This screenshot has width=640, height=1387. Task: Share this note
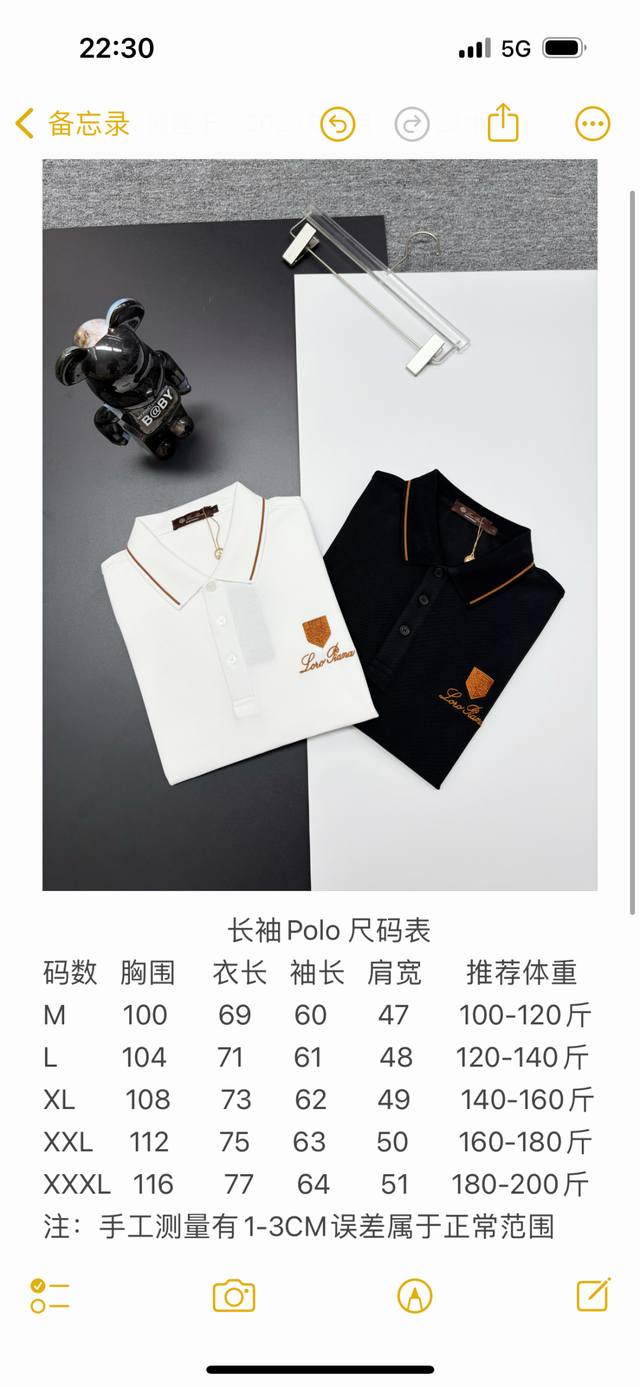(503, 123)
